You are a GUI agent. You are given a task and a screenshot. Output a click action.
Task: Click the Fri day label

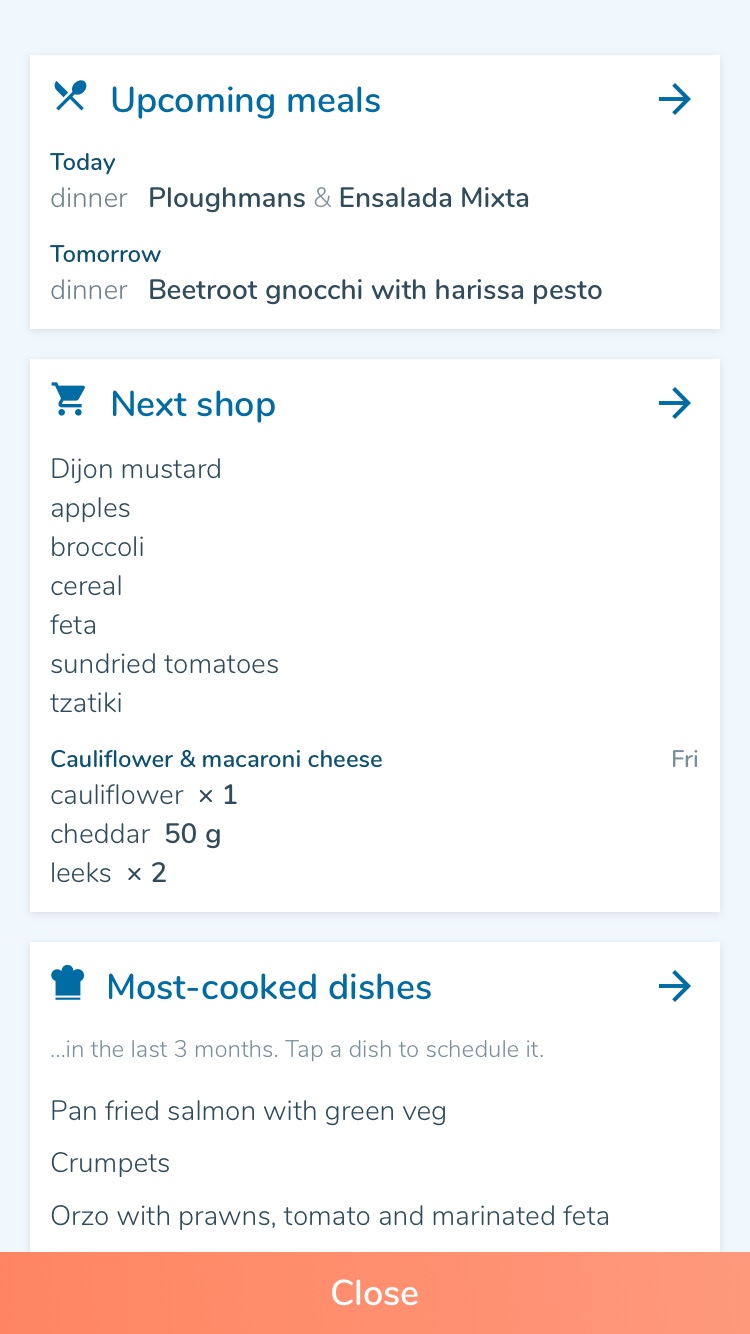(685, 759)
